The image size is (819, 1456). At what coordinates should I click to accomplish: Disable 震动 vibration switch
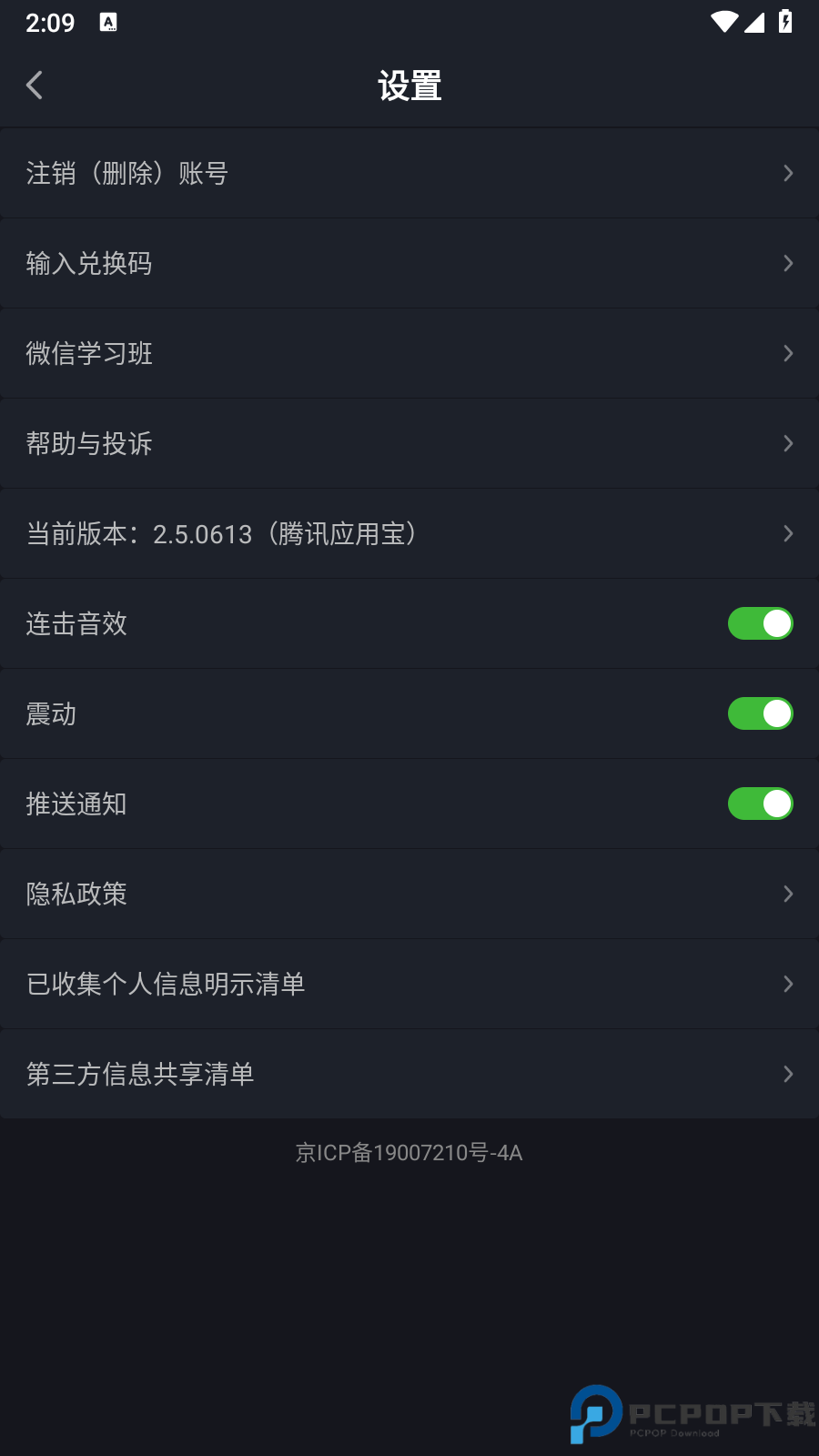pos(761,713)
